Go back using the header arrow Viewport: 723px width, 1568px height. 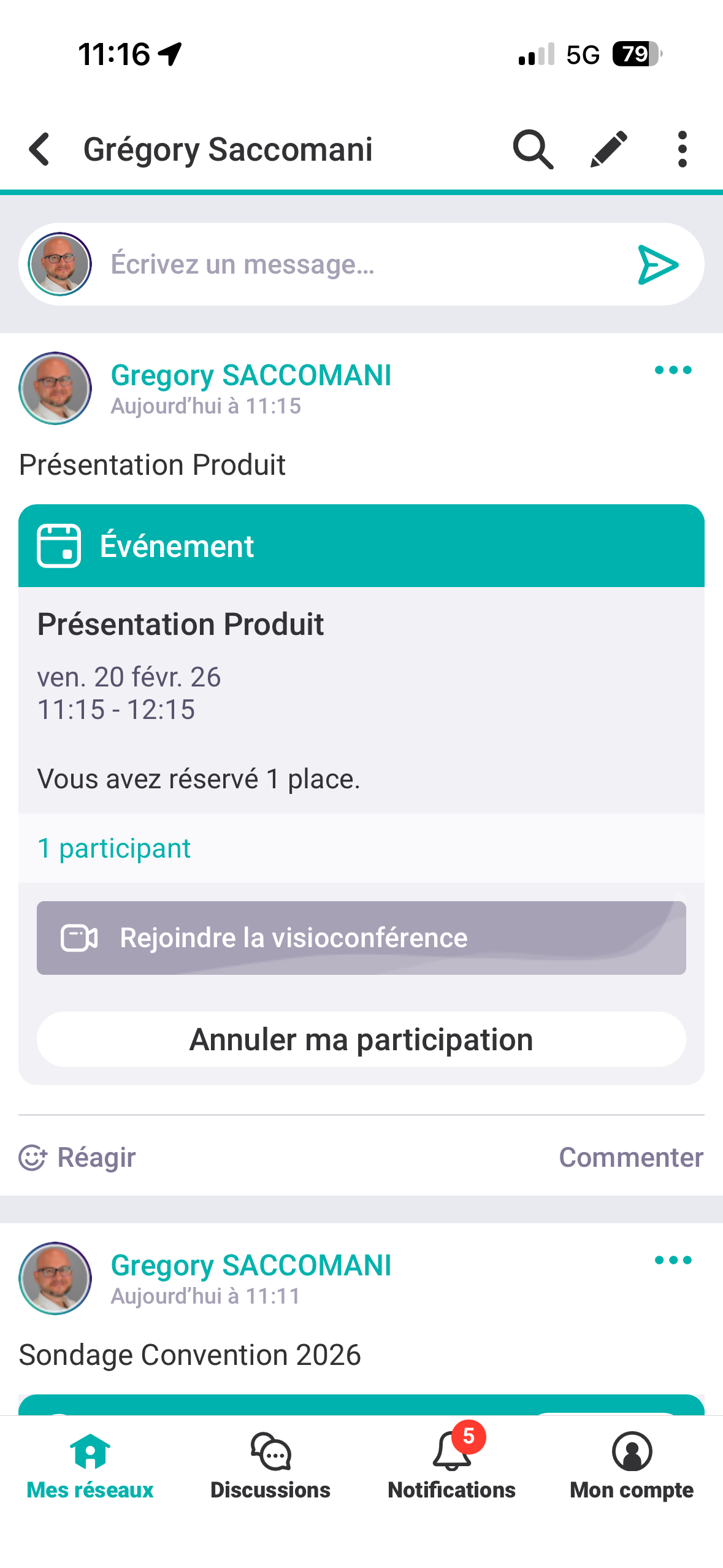coord(40,149)
